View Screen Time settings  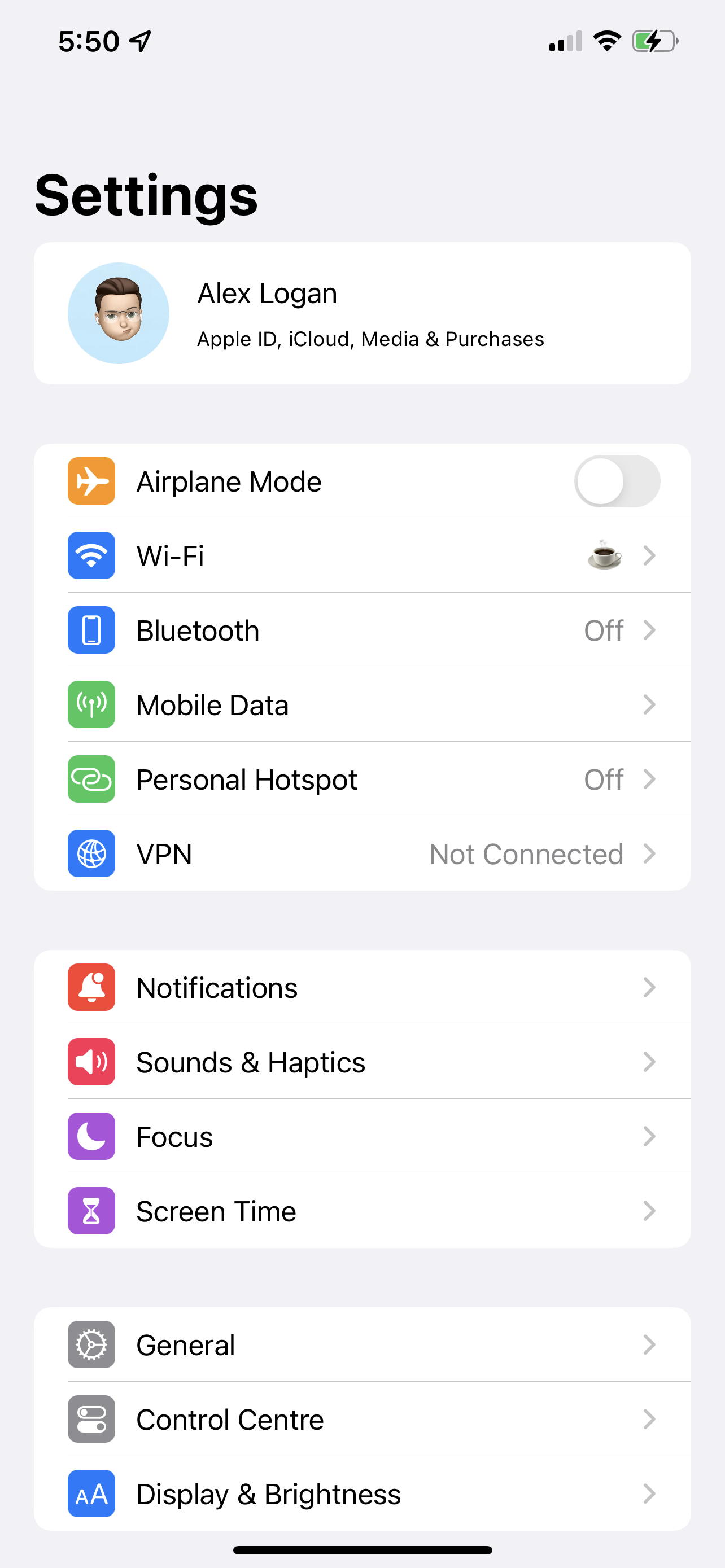(x=362, y=1211)
